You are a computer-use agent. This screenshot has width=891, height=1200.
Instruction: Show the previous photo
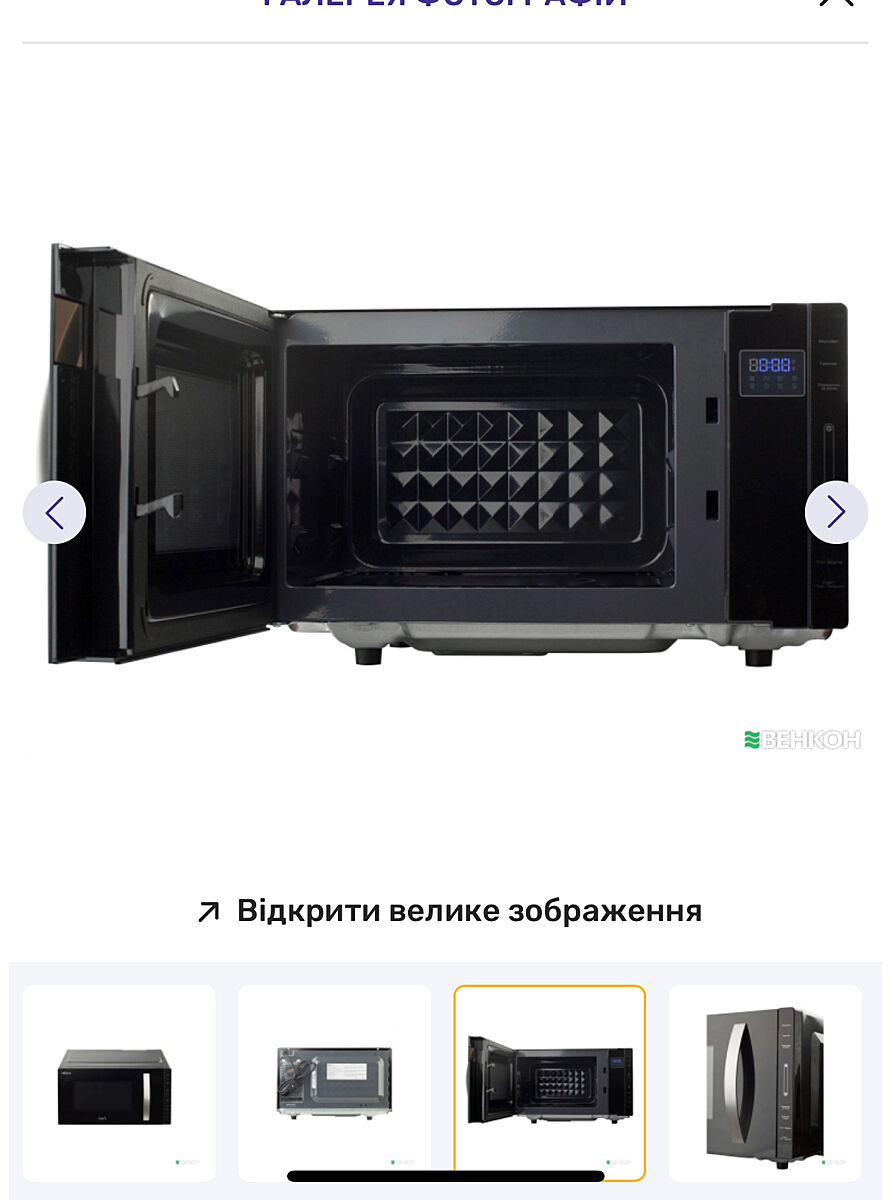coord(54,512)
